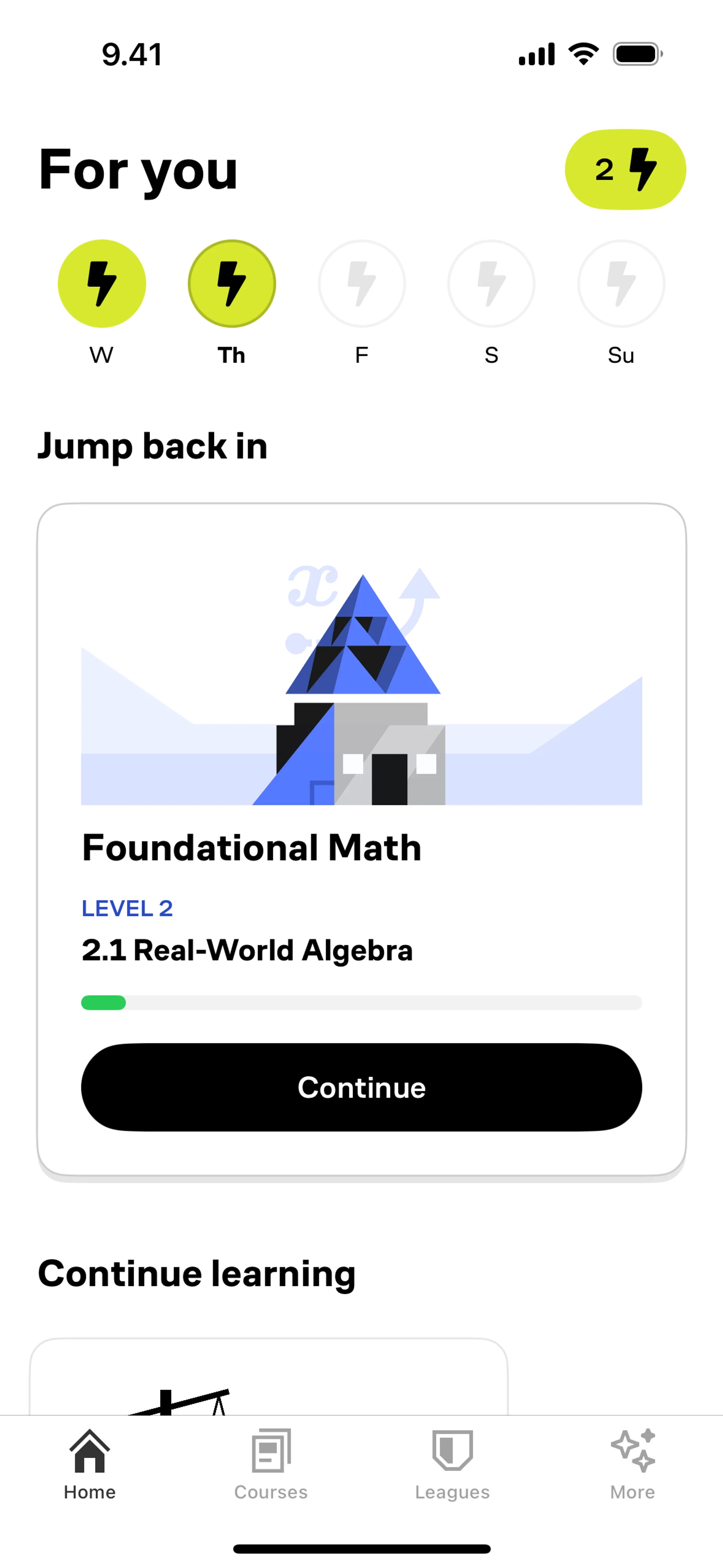The image size is (723, 1568).
Task: Select Saturday's streak bolt
Action: (491, 284)
